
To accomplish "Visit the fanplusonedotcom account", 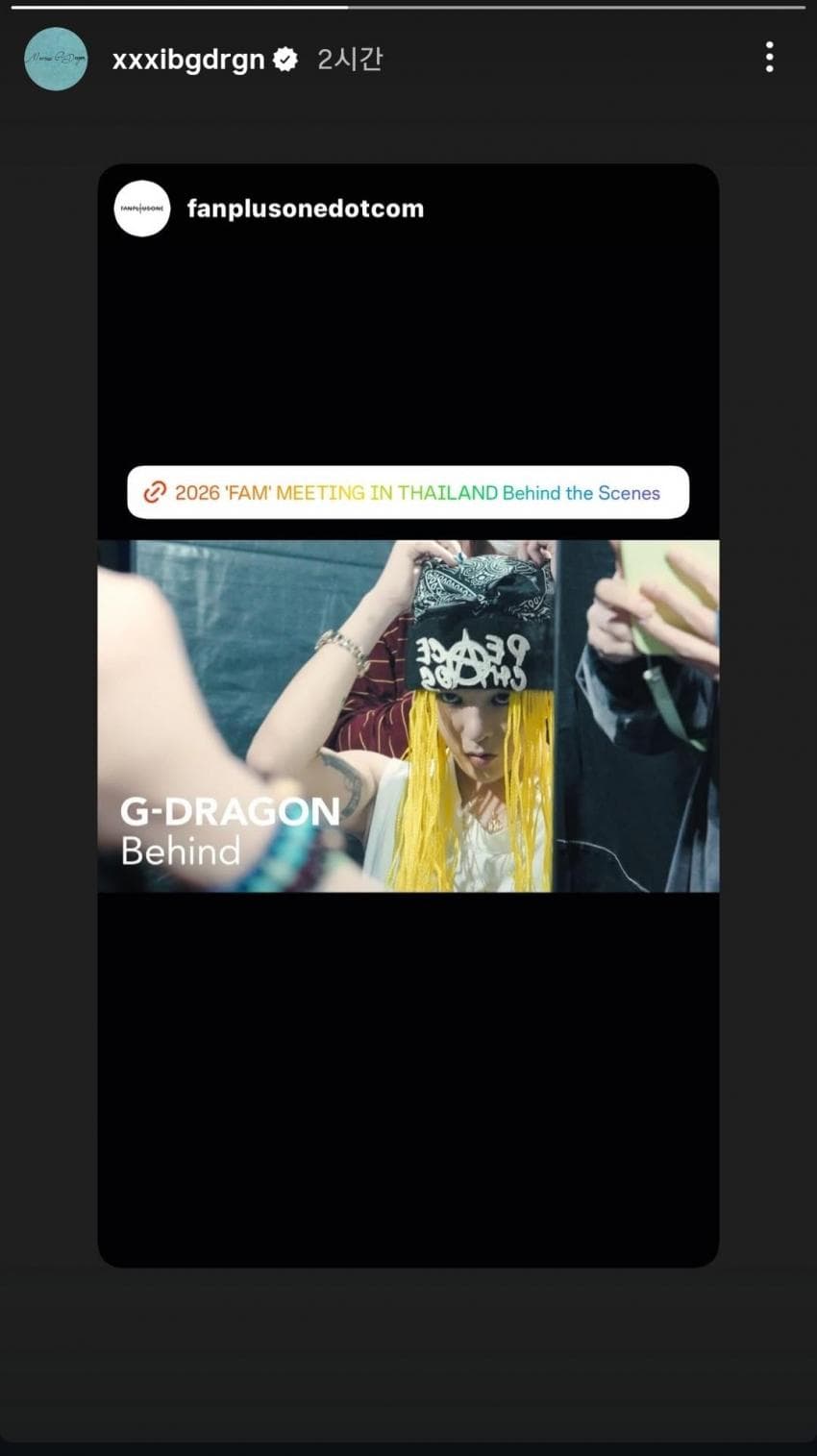I will tap(305, 209).
